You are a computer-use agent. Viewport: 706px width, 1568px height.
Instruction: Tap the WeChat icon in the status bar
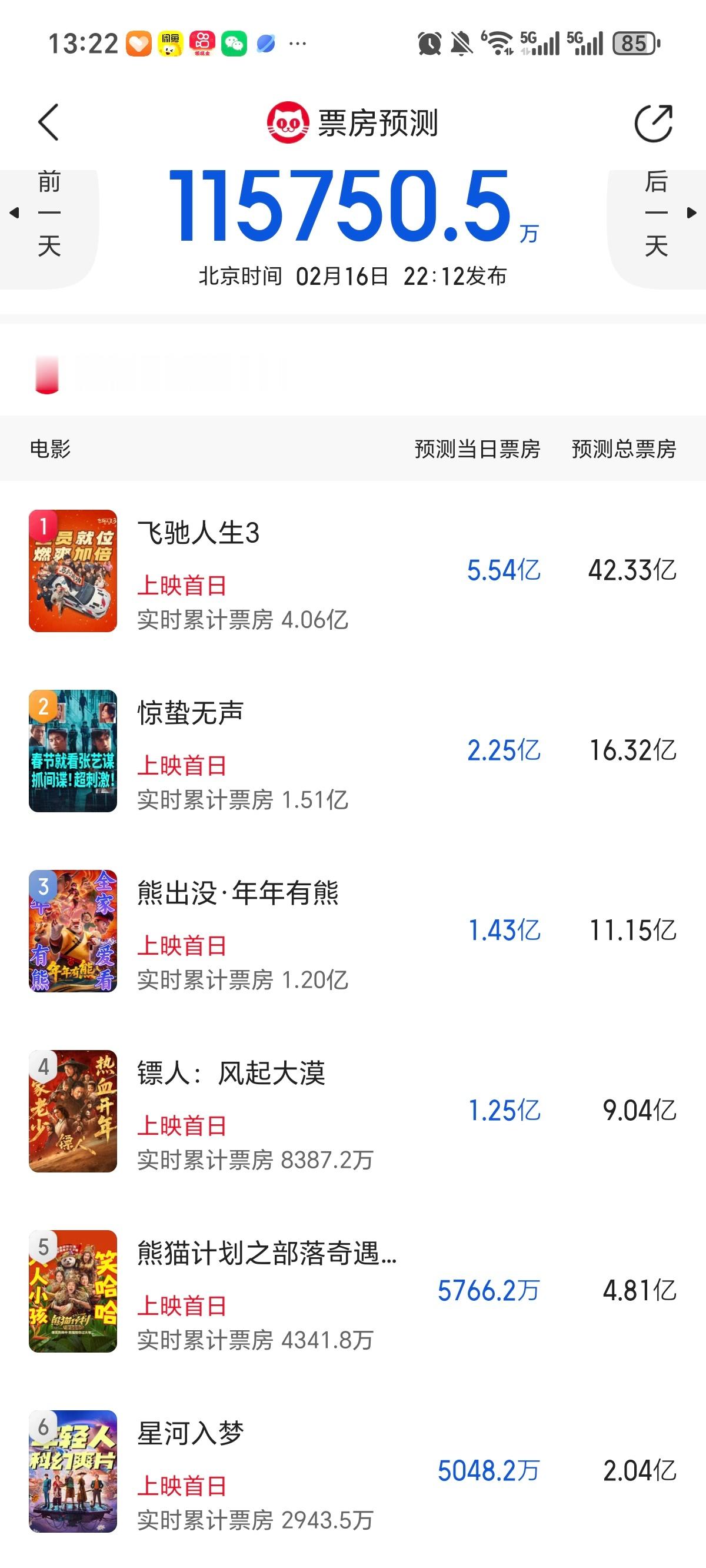click(236, 42)
